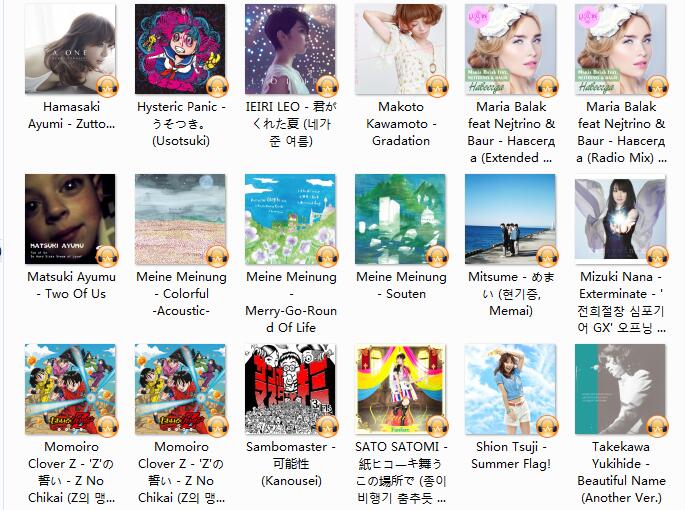Image resolution: width=685 pixels, height=510 pixels.
Task: Open Meine Meinung - Merry-Go-Round Of Life
Action: coord(291,219)
